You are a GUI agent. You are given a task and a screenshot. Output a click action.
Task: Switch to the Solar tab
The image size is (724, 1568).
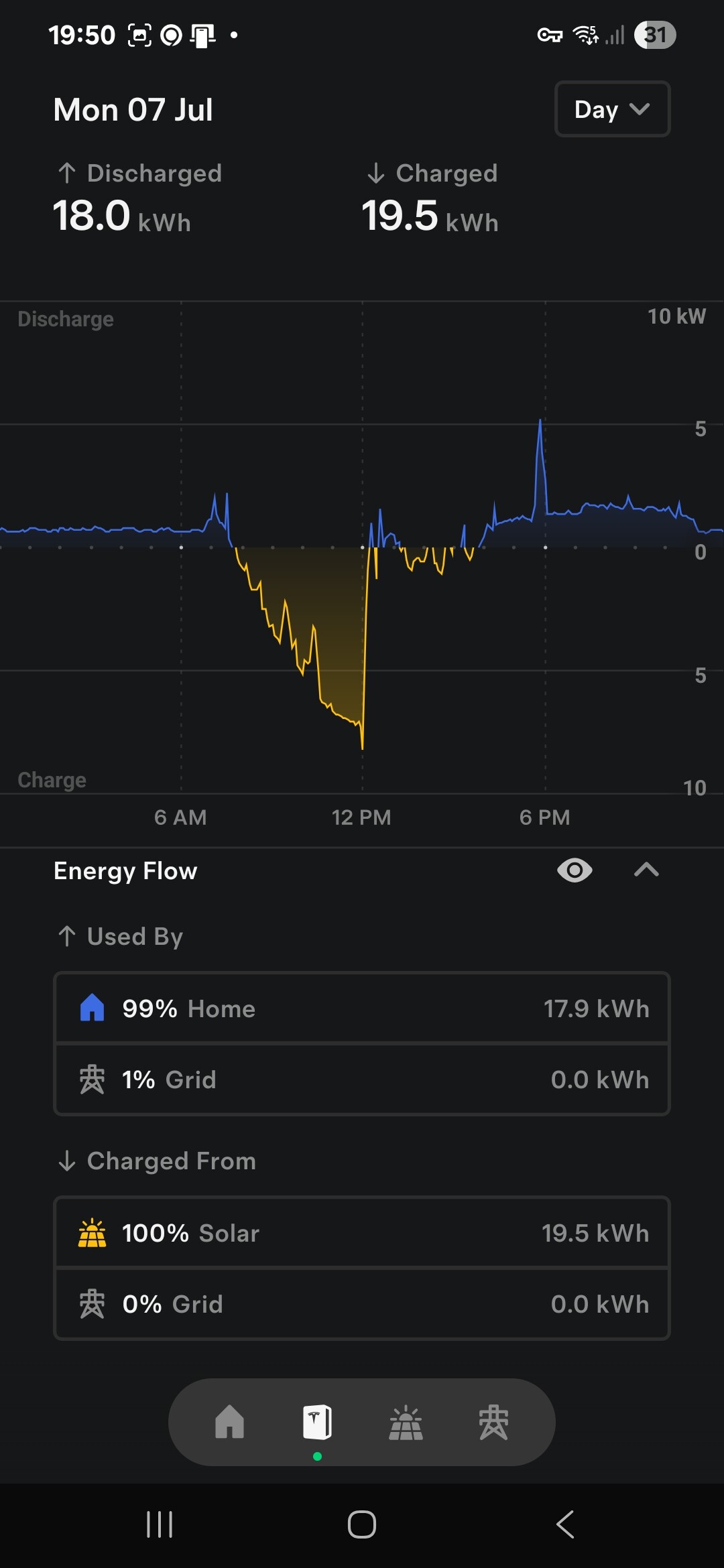(406, 1422)
